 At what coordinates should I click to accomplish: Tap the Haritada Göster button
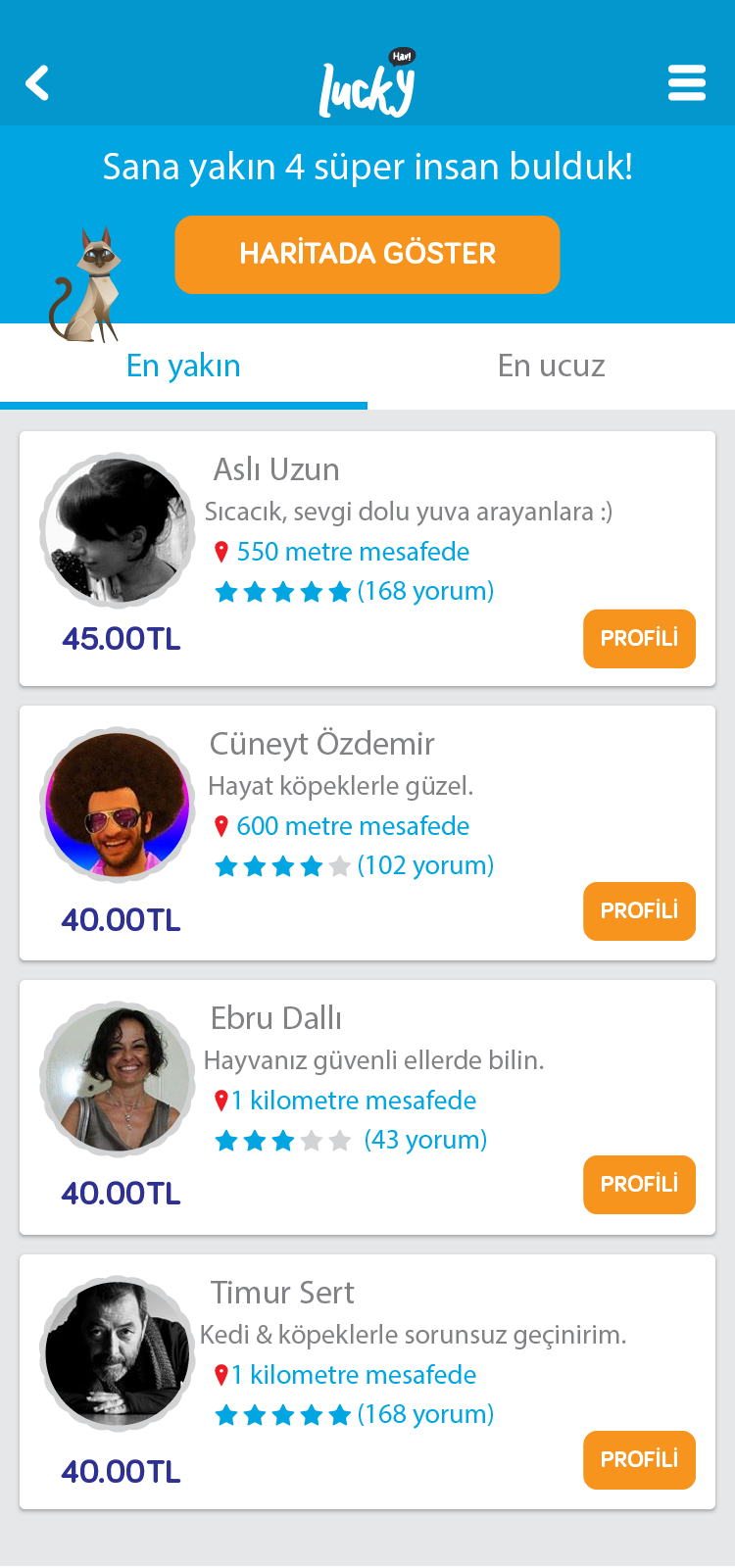pyautogui.click(x=367, y=254)
